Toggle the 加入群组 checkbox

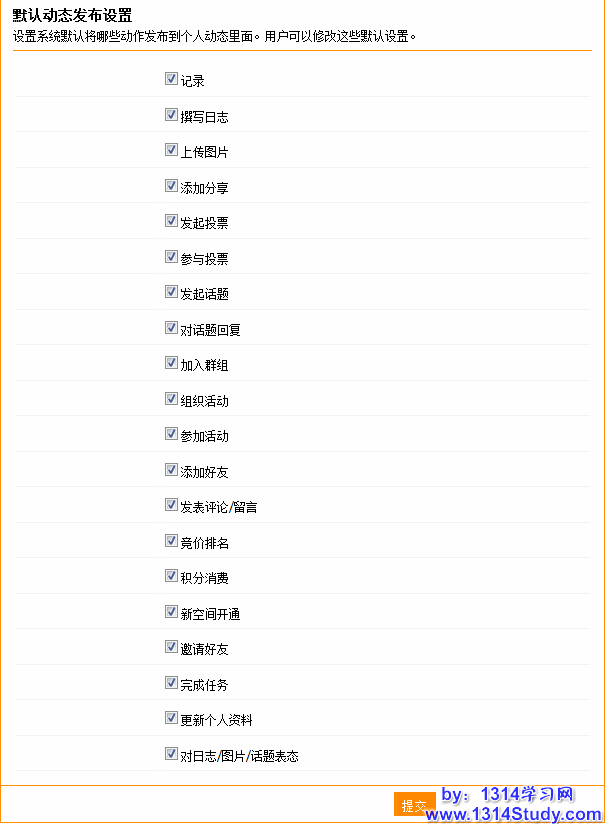point(171,363)
